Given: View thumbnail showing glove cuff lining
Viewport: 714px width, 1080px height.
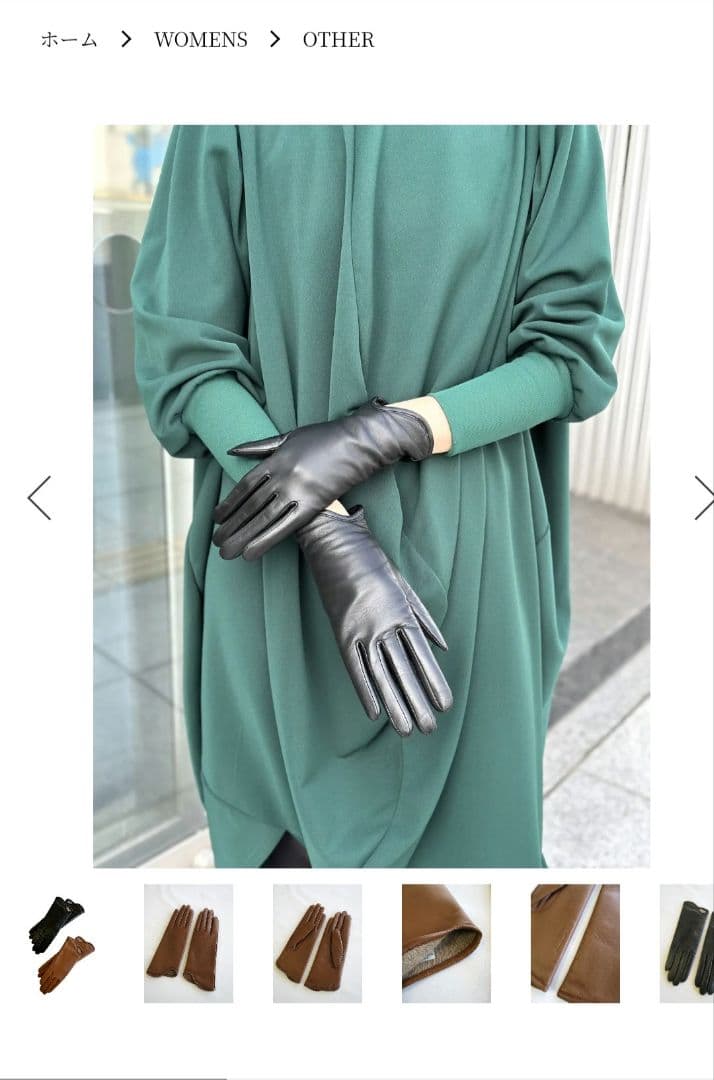Looking at the screenshot, I should coord(446,943).
